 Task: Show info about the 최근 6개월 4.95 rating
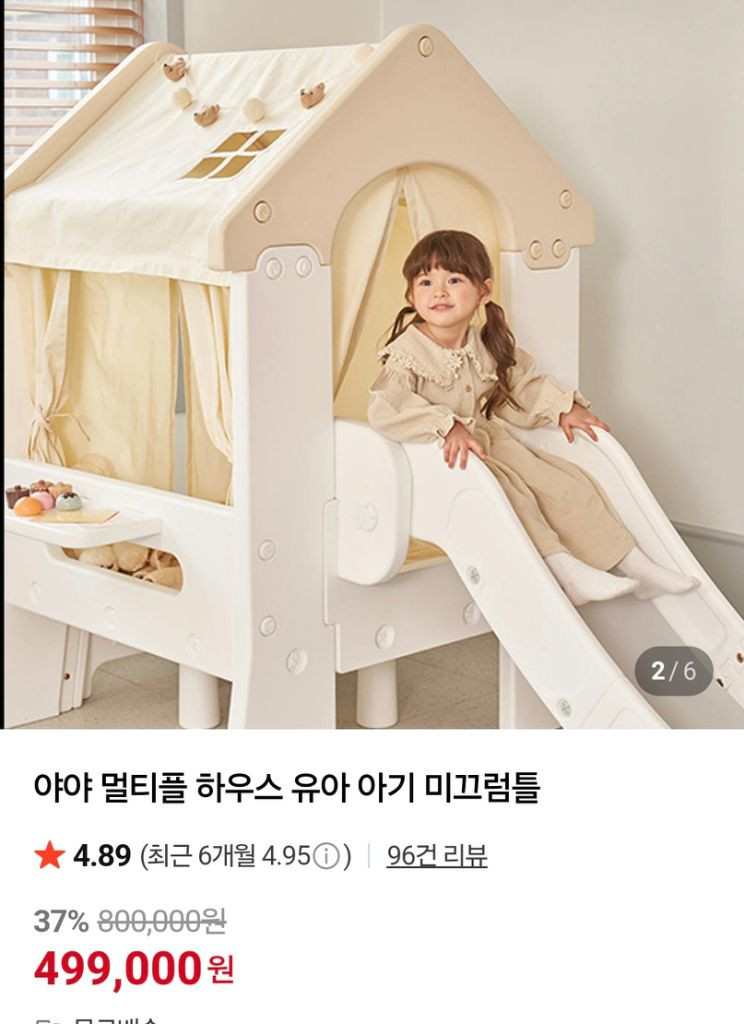326,857
